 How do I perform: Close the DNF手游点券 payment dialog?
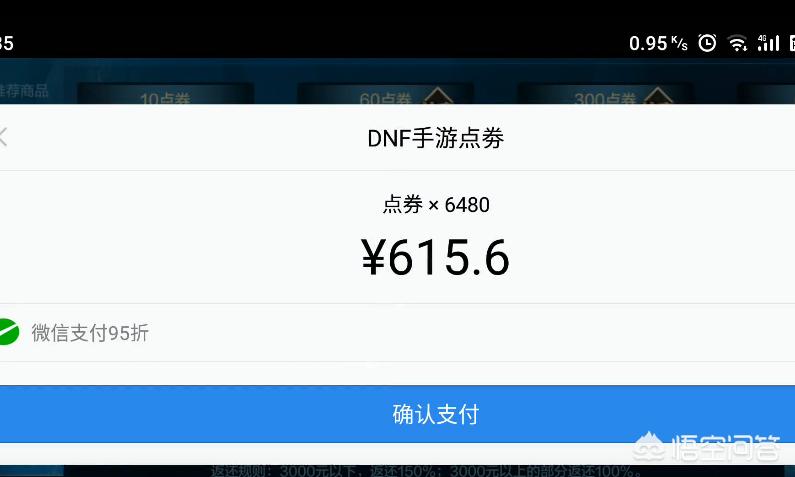click(x=3, y=137)
